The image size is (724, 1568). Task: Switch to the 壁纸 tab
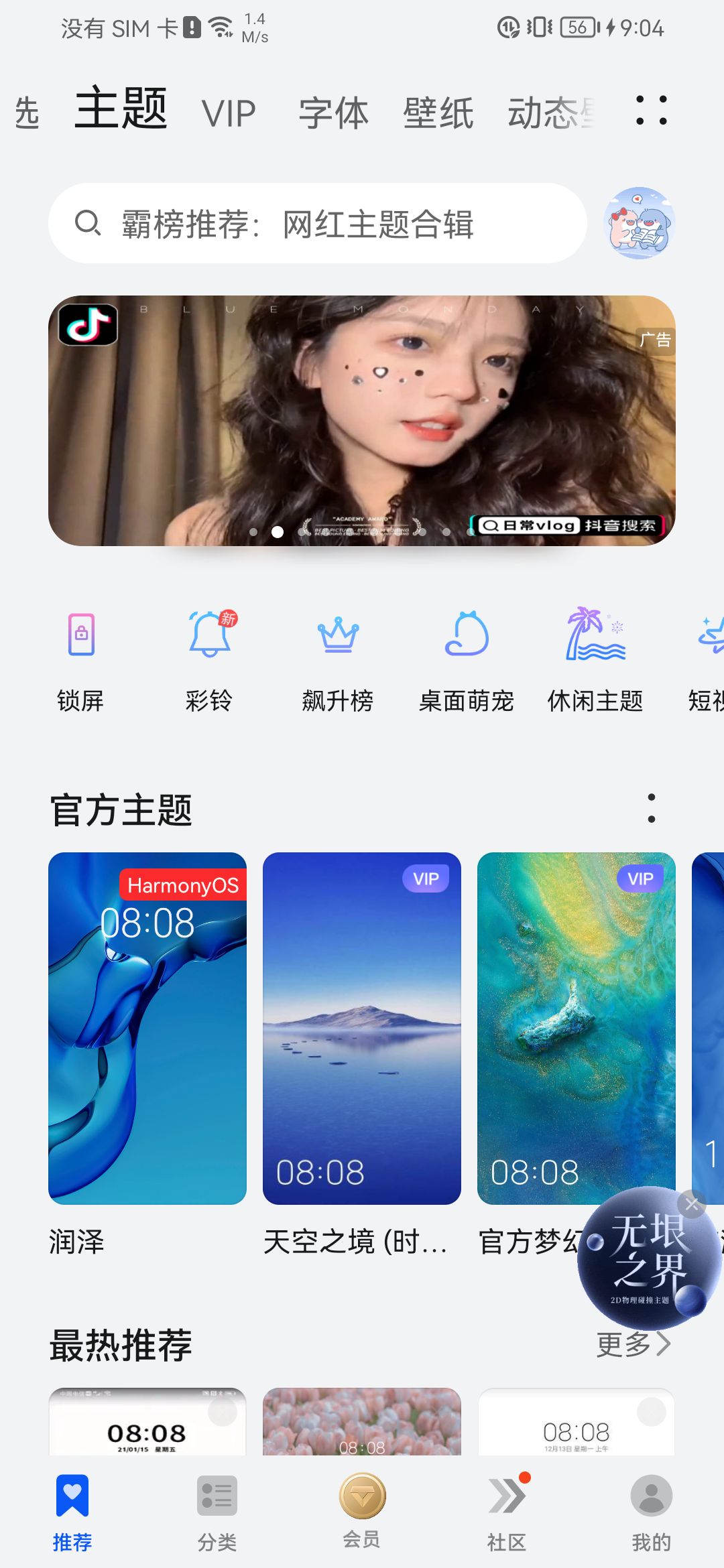438,113
